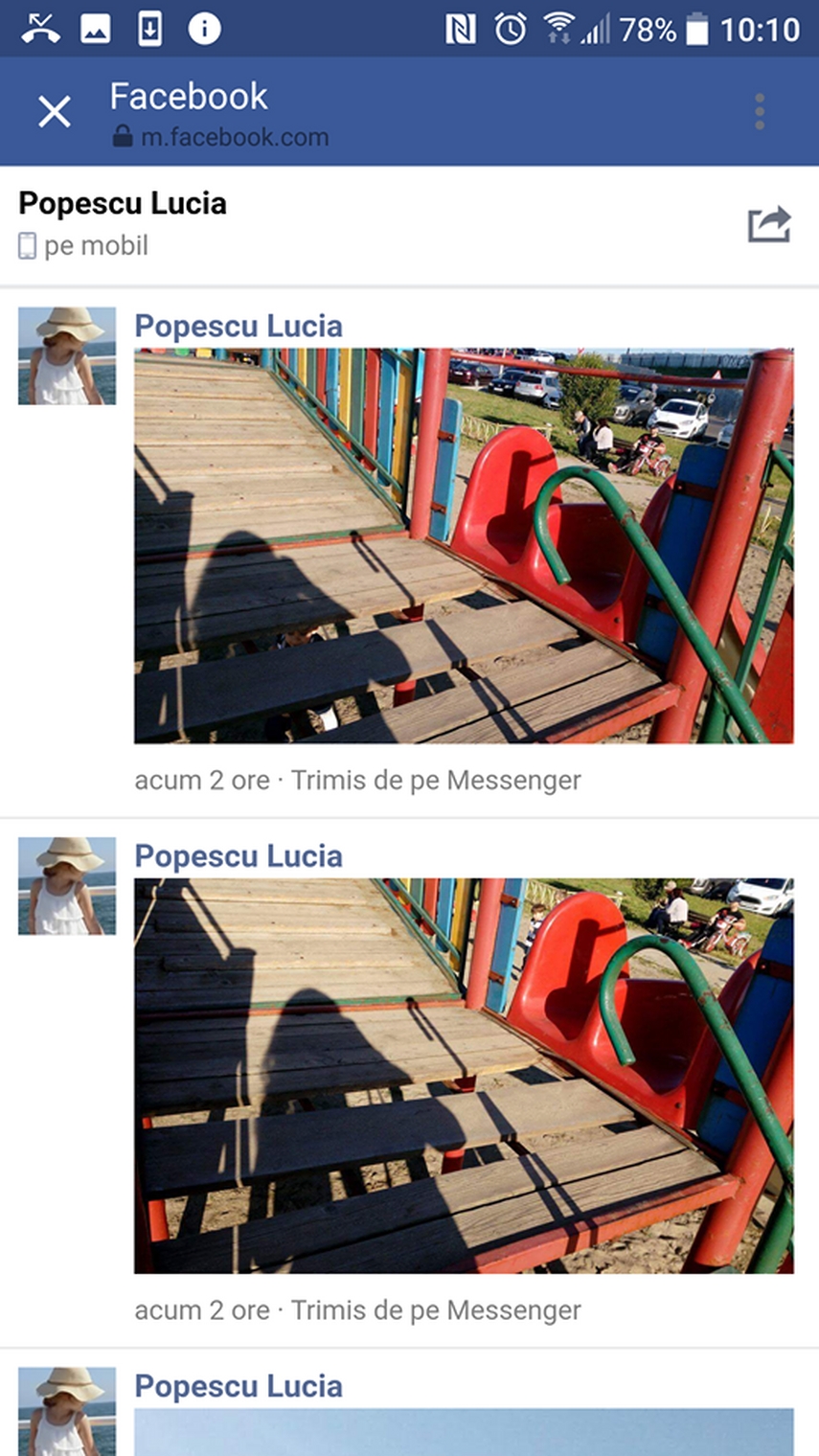Open the third partially visible photo message

(x=464, y=1433)
